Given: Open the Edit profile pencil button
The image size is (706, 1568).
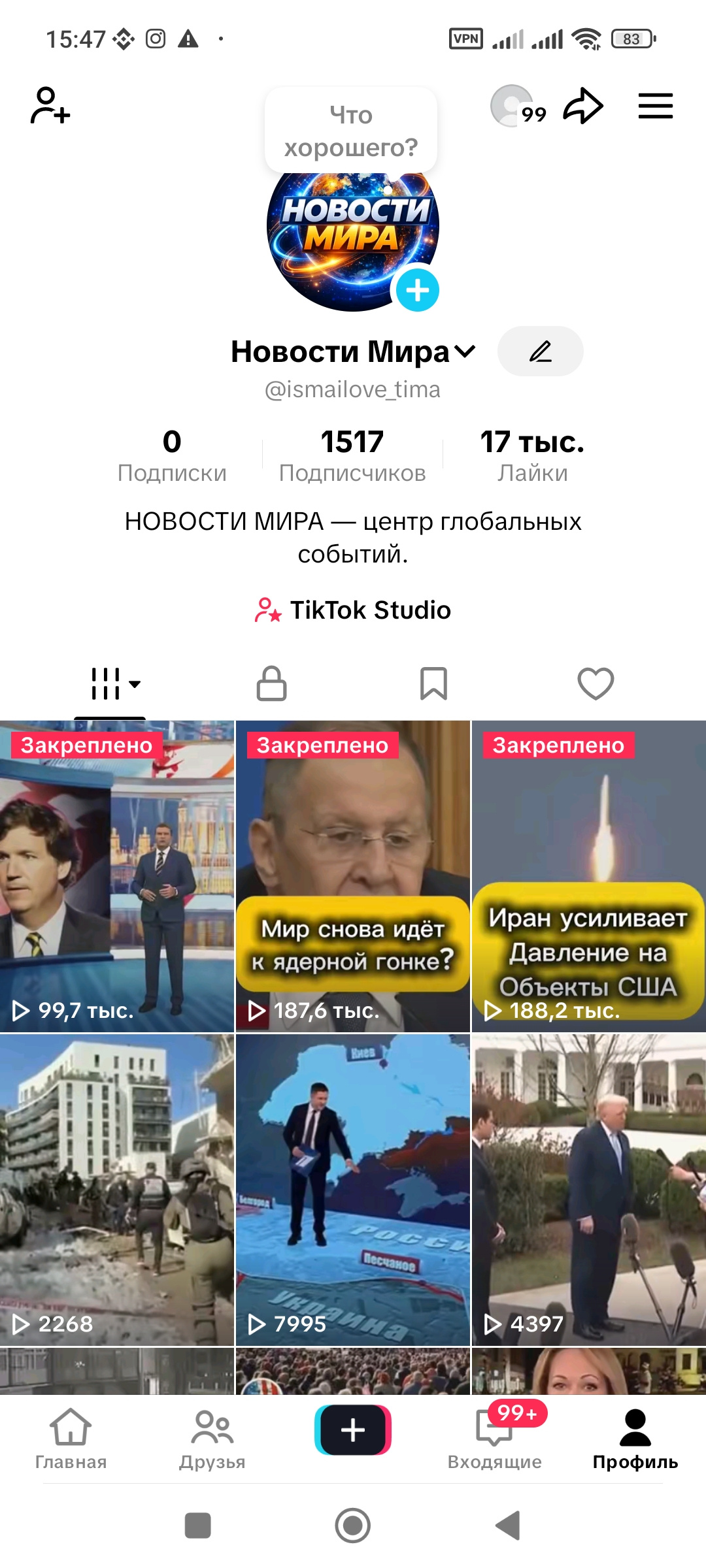Looking at the screenshot, I should [541, 351].
